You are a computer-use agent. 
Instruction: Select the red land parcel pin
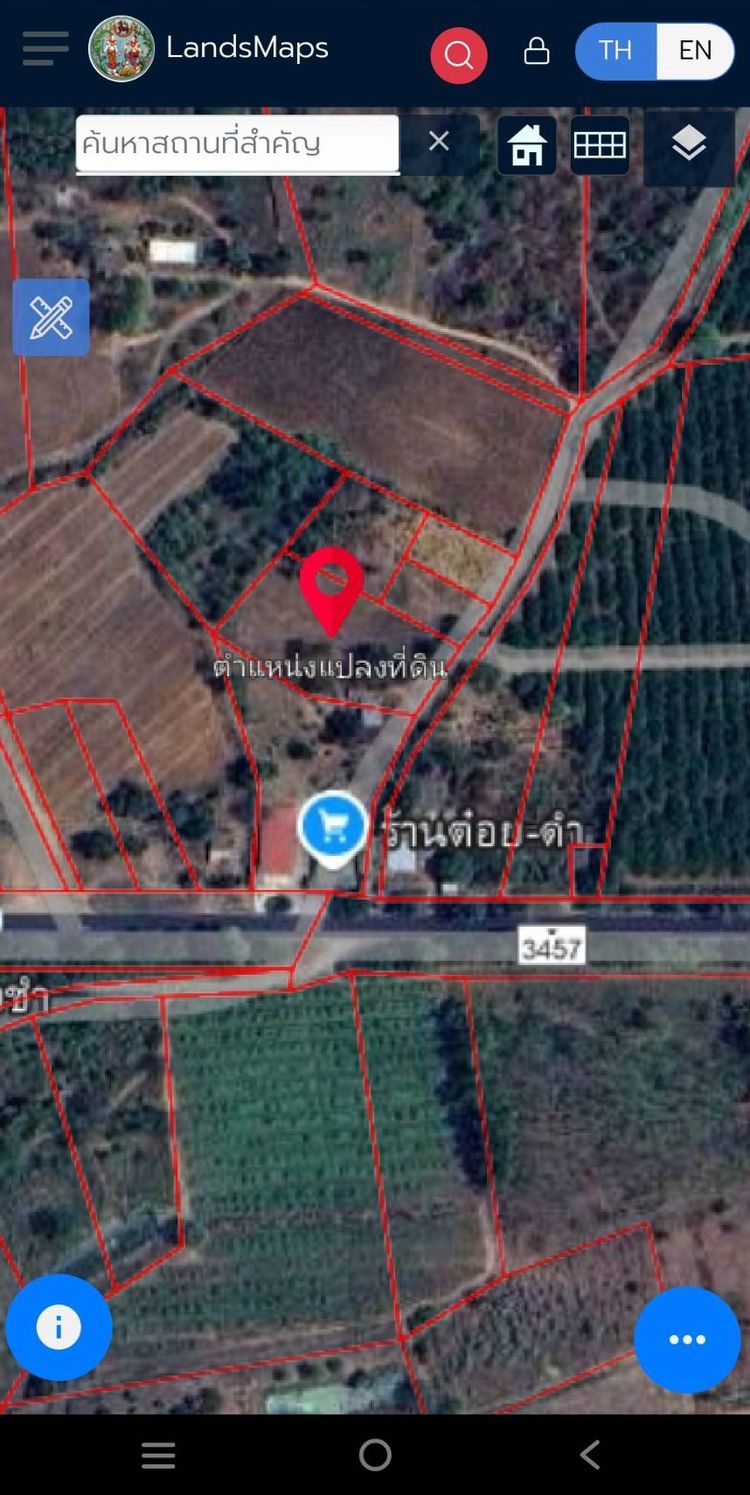[332, 587]
